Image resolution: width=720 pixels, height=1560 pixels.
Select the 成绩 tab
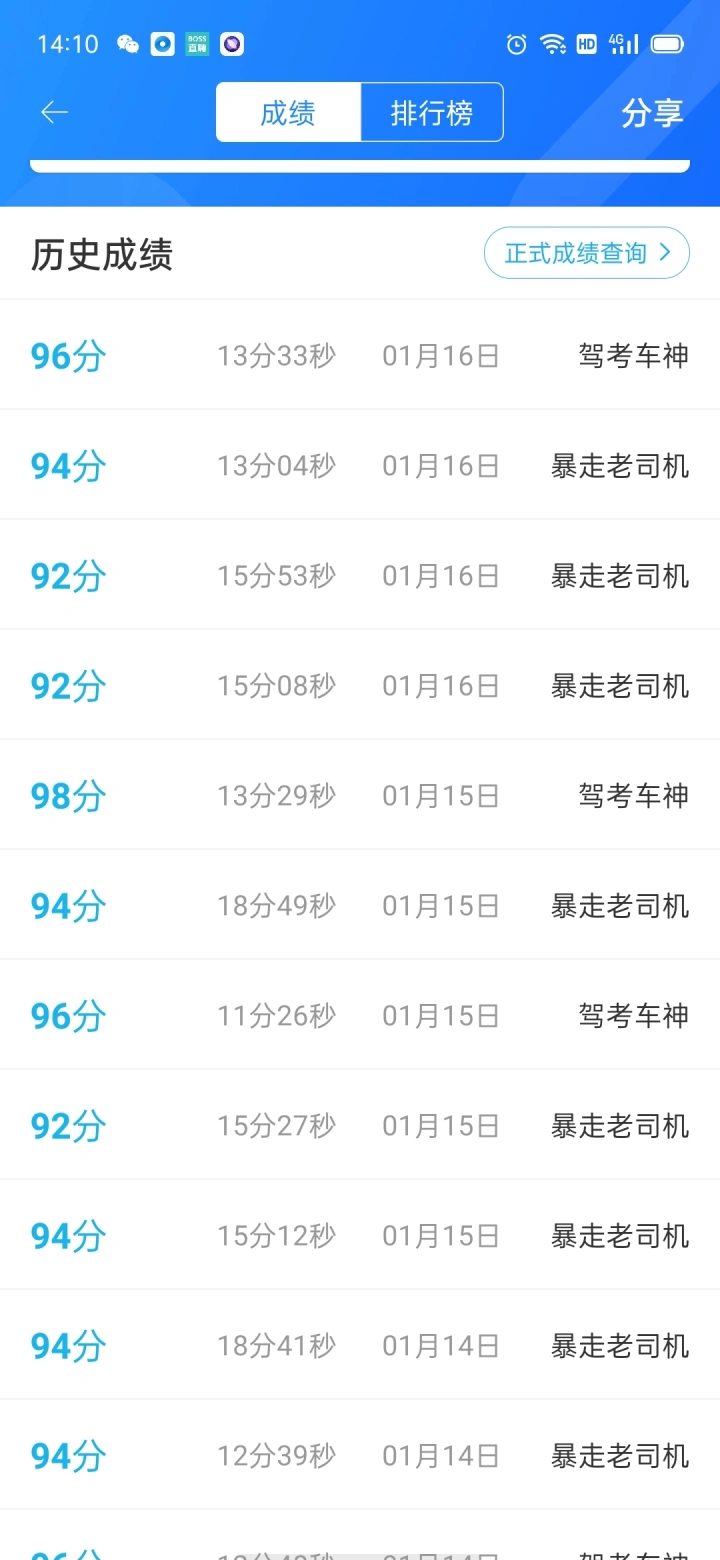point(288,113)
